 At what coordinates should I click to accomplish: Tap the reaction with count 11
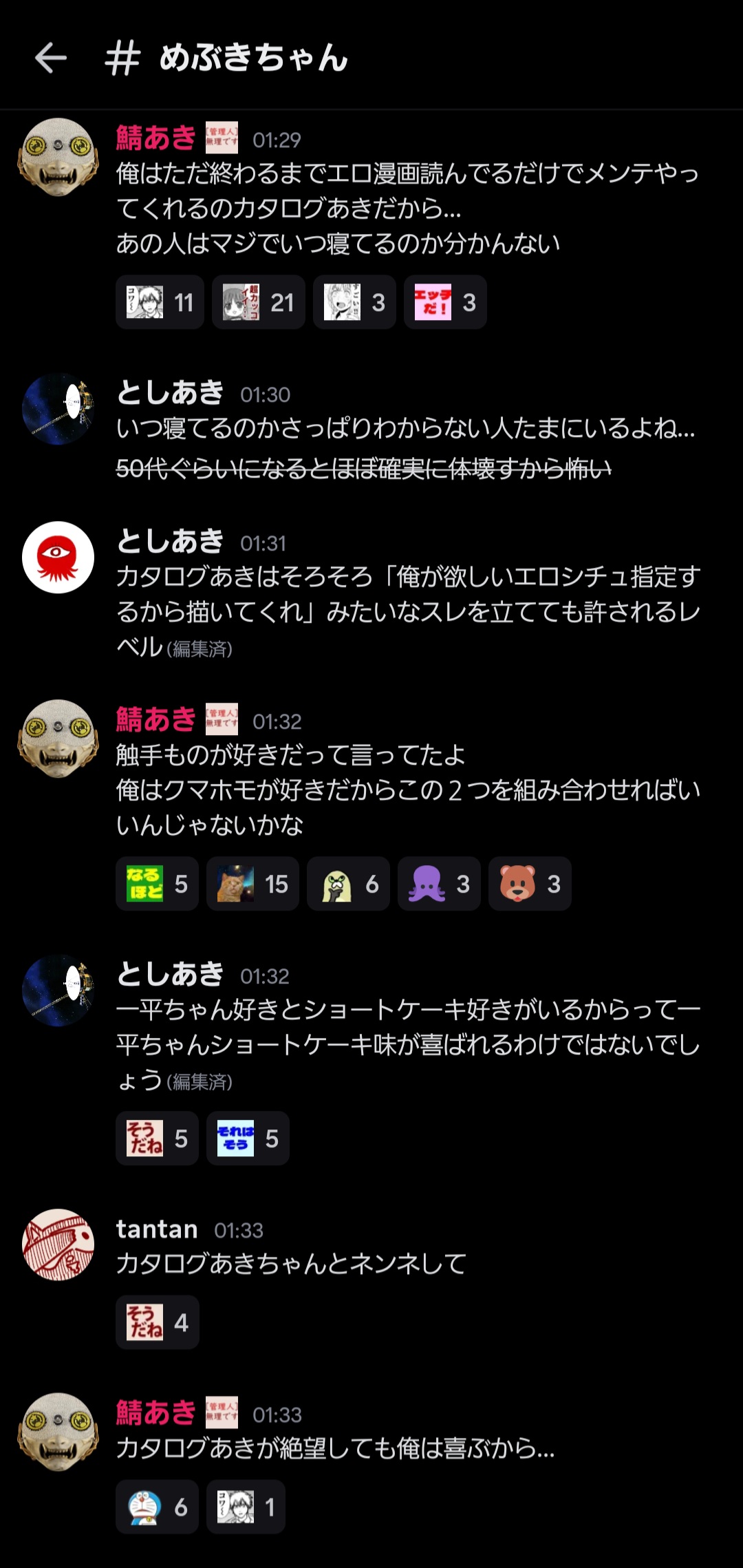pyautogui.click(x=160, y=302)
